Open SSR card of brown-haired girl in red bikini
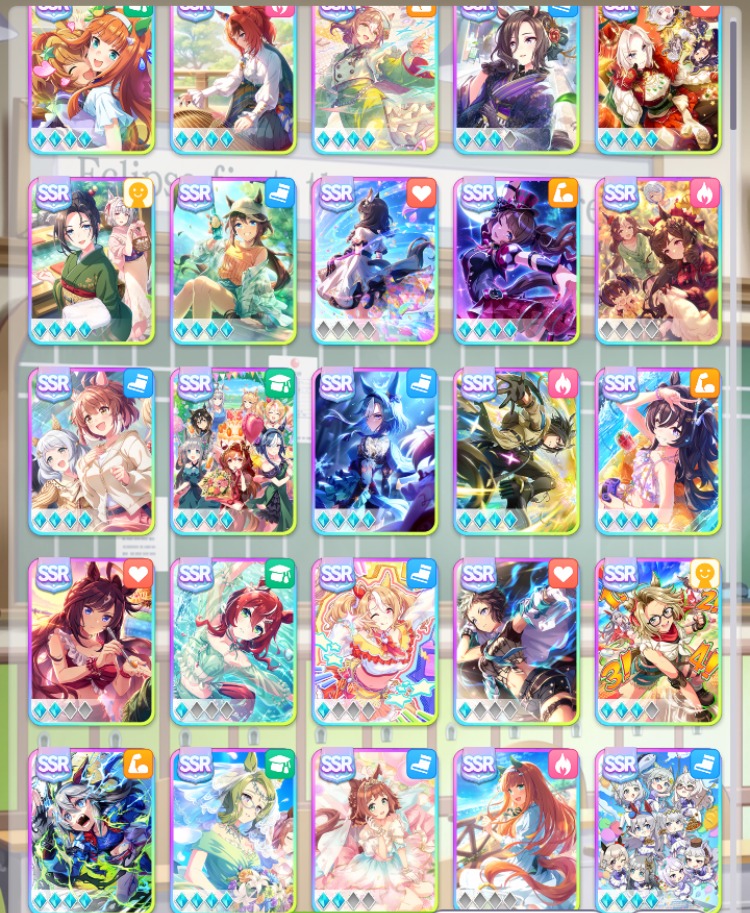Viewport: 750px width, 913px height. pos(91,642)
